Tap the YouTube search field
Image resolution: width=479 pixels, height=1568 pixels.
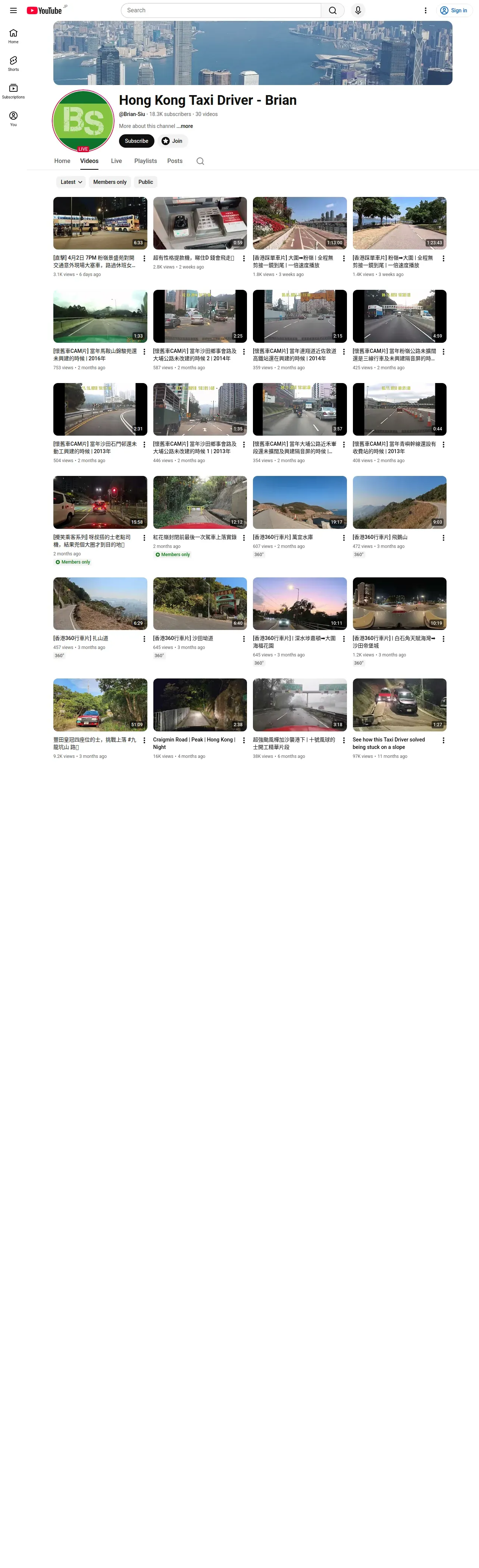(x=221, y=10)
